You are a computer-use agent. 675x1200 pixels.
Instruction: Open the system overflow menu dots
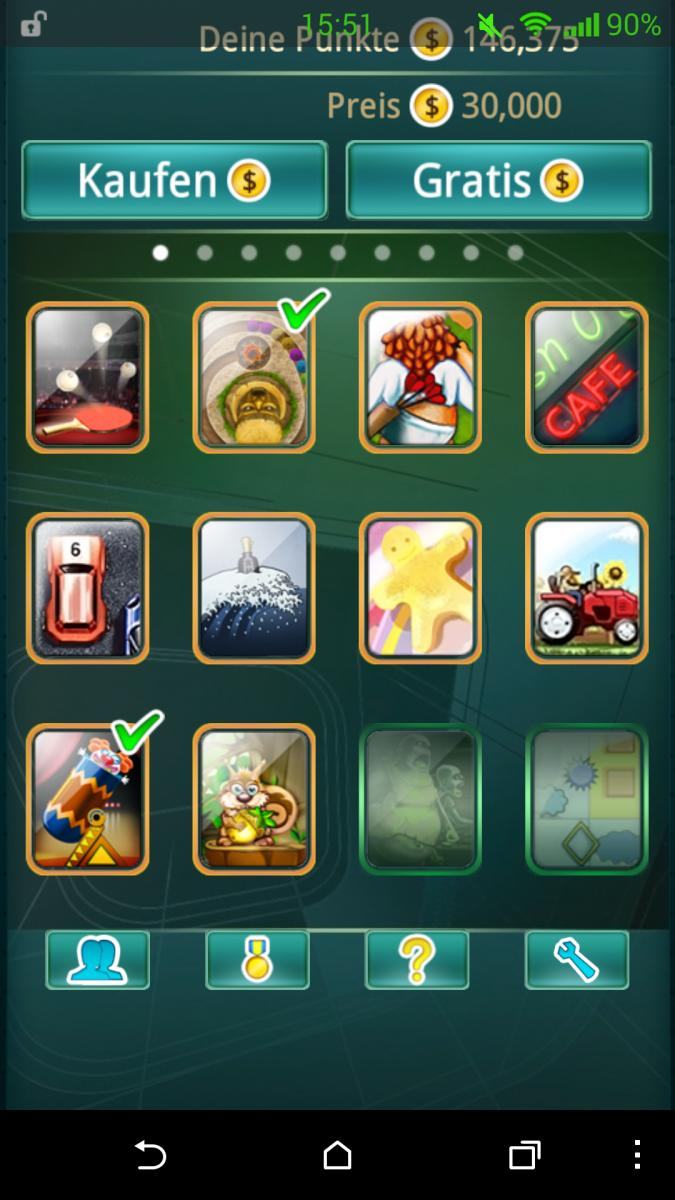(x=637, y=1155)
